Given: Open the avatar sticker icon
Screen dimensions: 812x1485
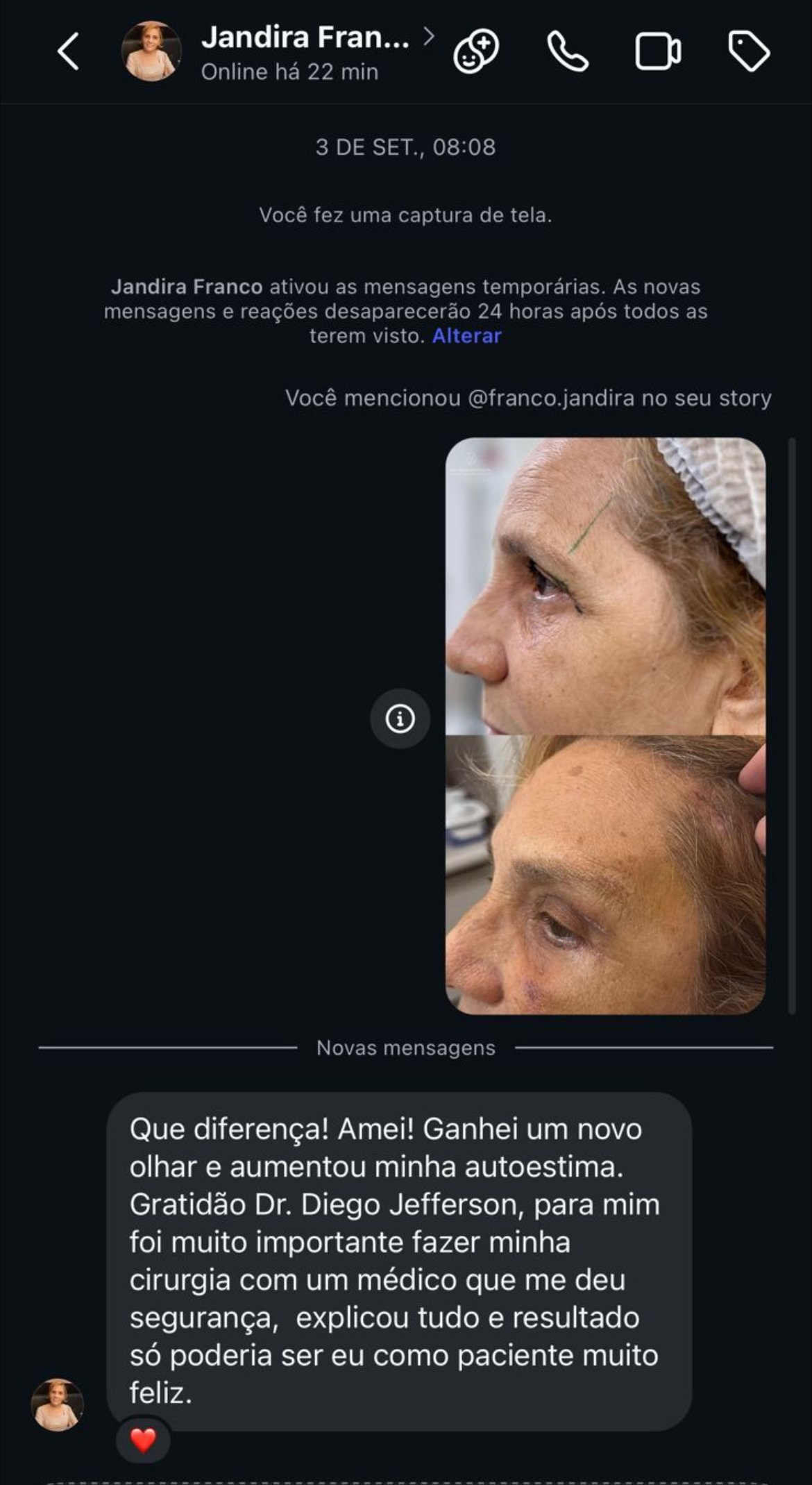Looking at the screenshot, I should pos(476,52).
